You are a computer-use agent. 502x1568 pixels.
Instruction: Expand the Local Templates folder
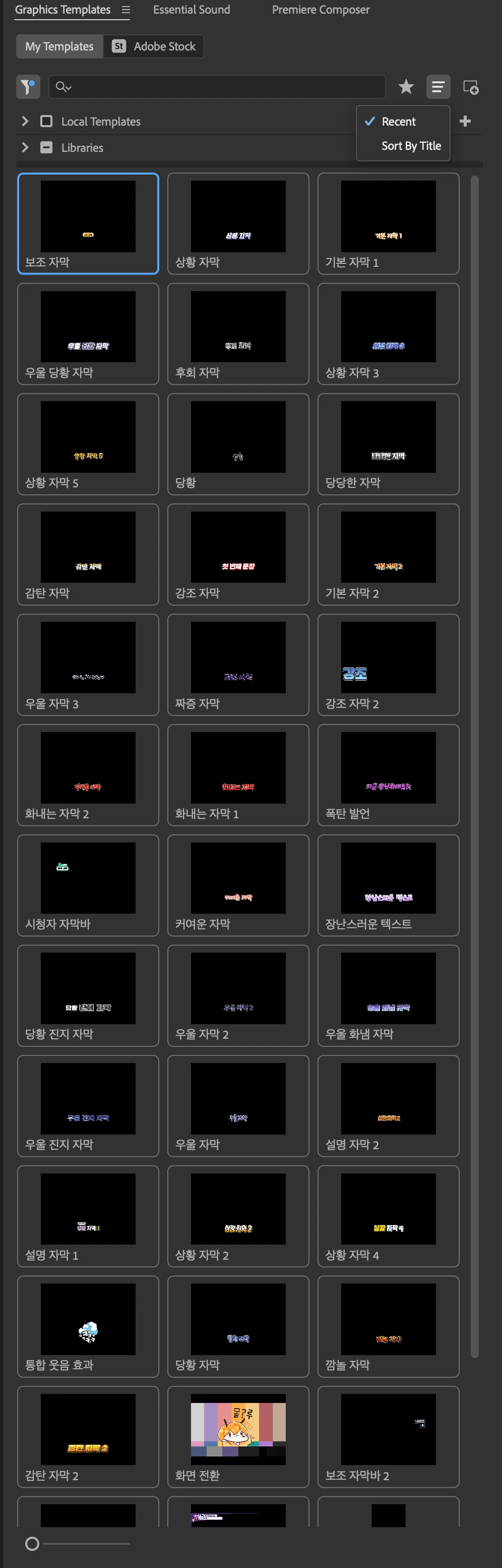click(25, 121)
